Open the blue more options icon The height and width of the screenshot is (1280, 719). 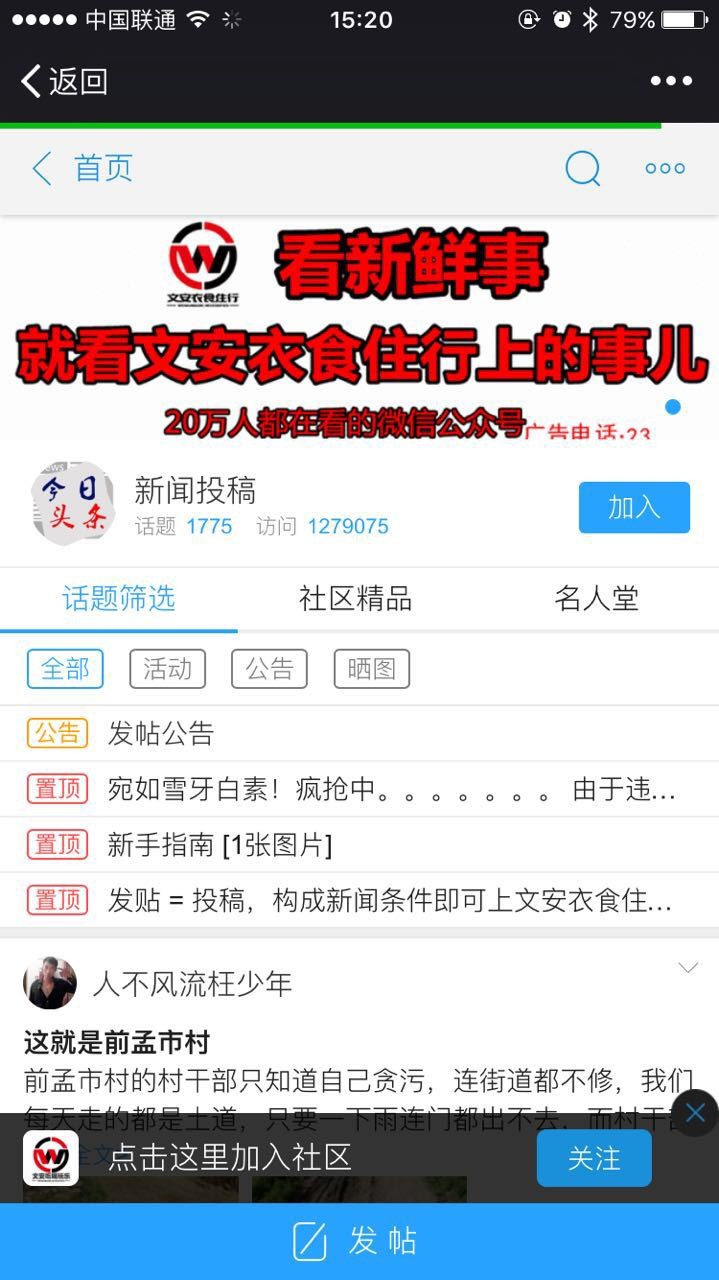click(x=665, y=168)
